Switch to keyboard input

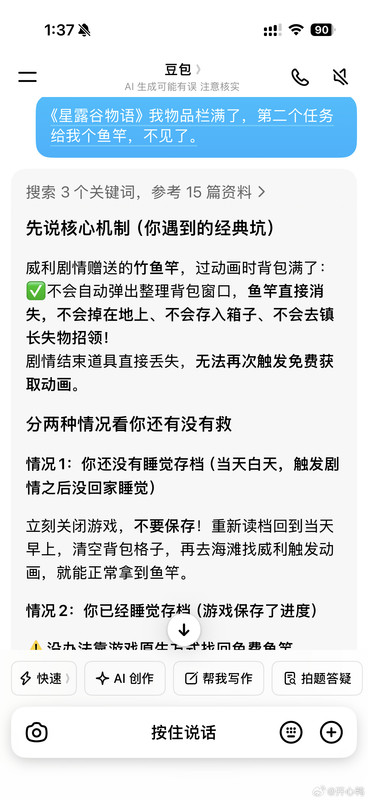point(291,733)
